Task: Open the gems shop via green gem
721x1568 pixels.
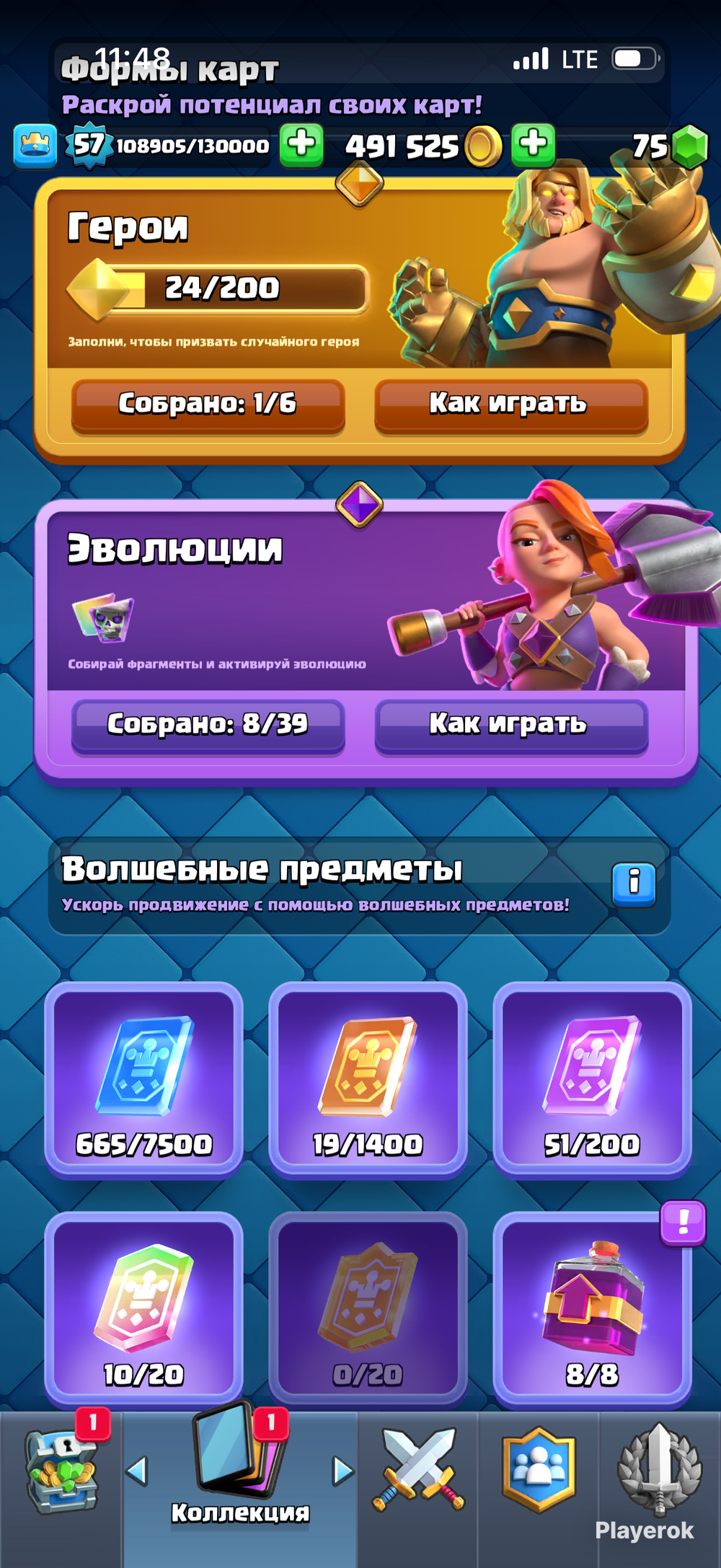Action: point(689,146)
